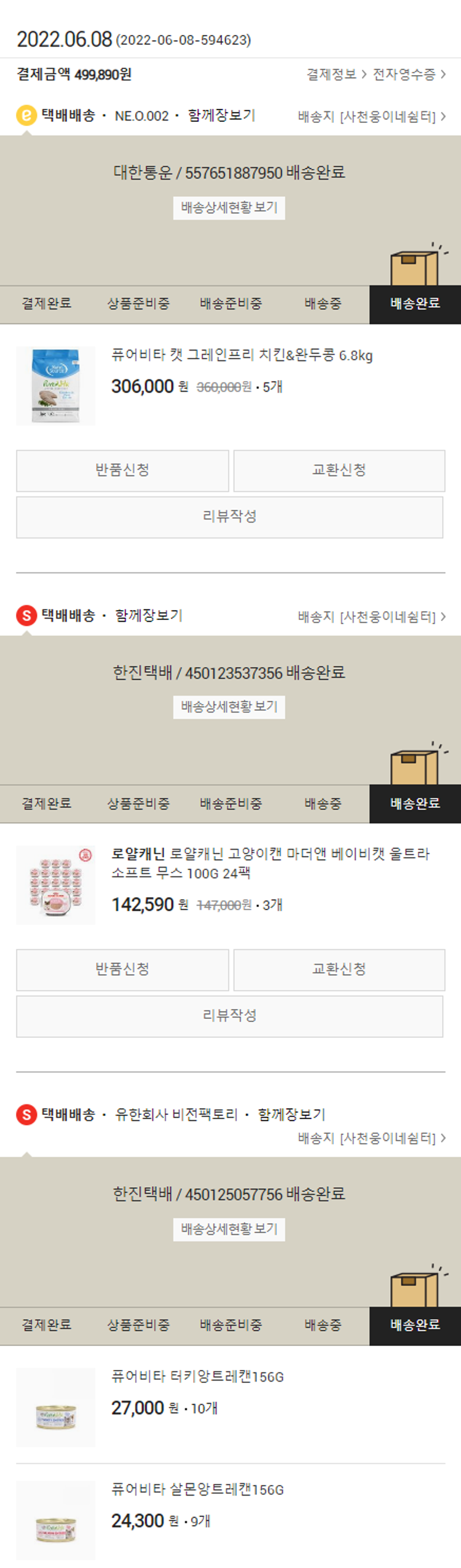Request return for 퓨어비타 캣 그레인프리
Image resolution: width=461 pixels, height=1568 pixels.
coord(122,470)
